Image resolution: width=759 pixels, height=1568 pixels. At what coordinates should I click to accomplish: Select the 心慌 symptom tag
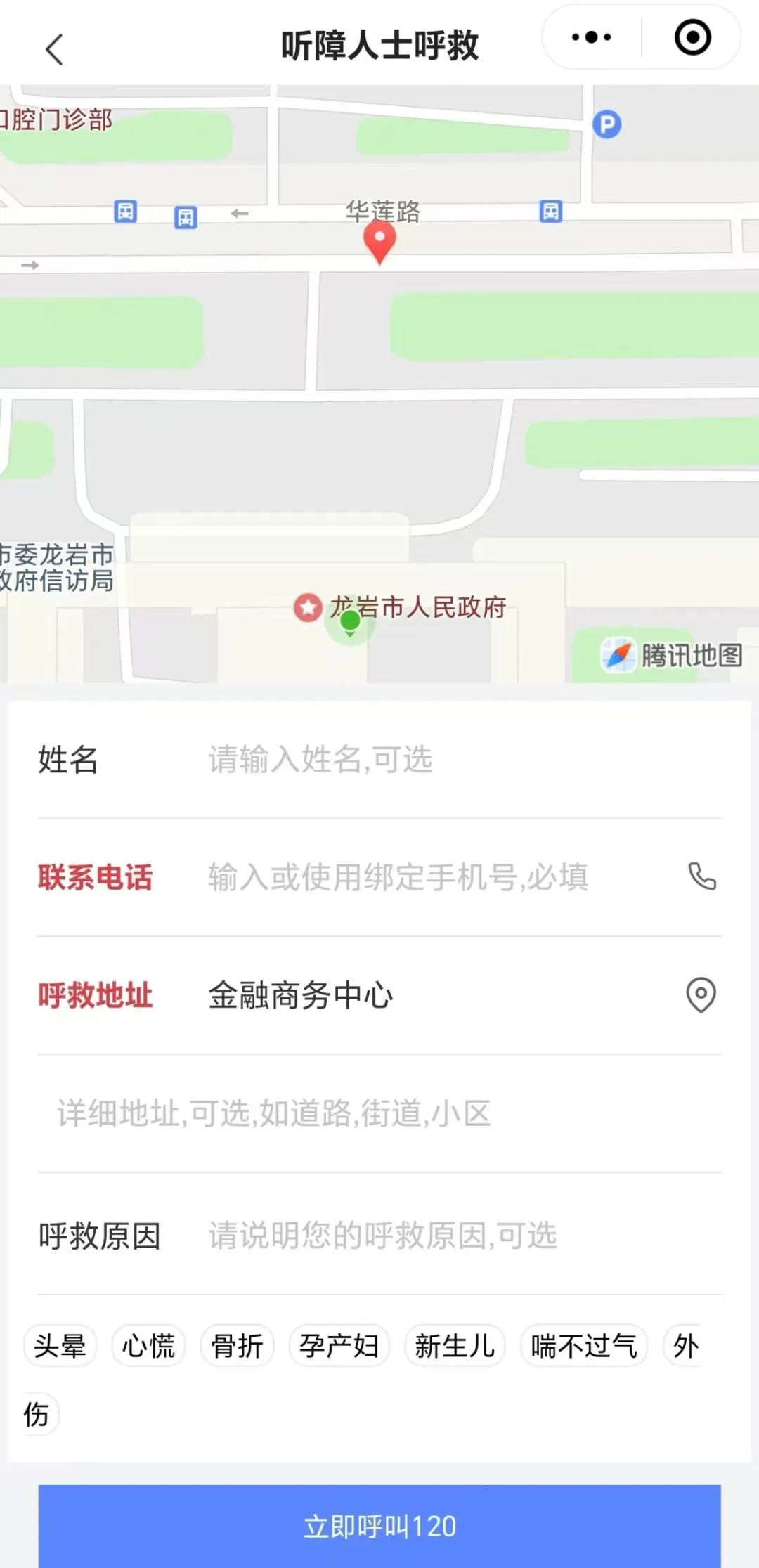click(148, 1345)
